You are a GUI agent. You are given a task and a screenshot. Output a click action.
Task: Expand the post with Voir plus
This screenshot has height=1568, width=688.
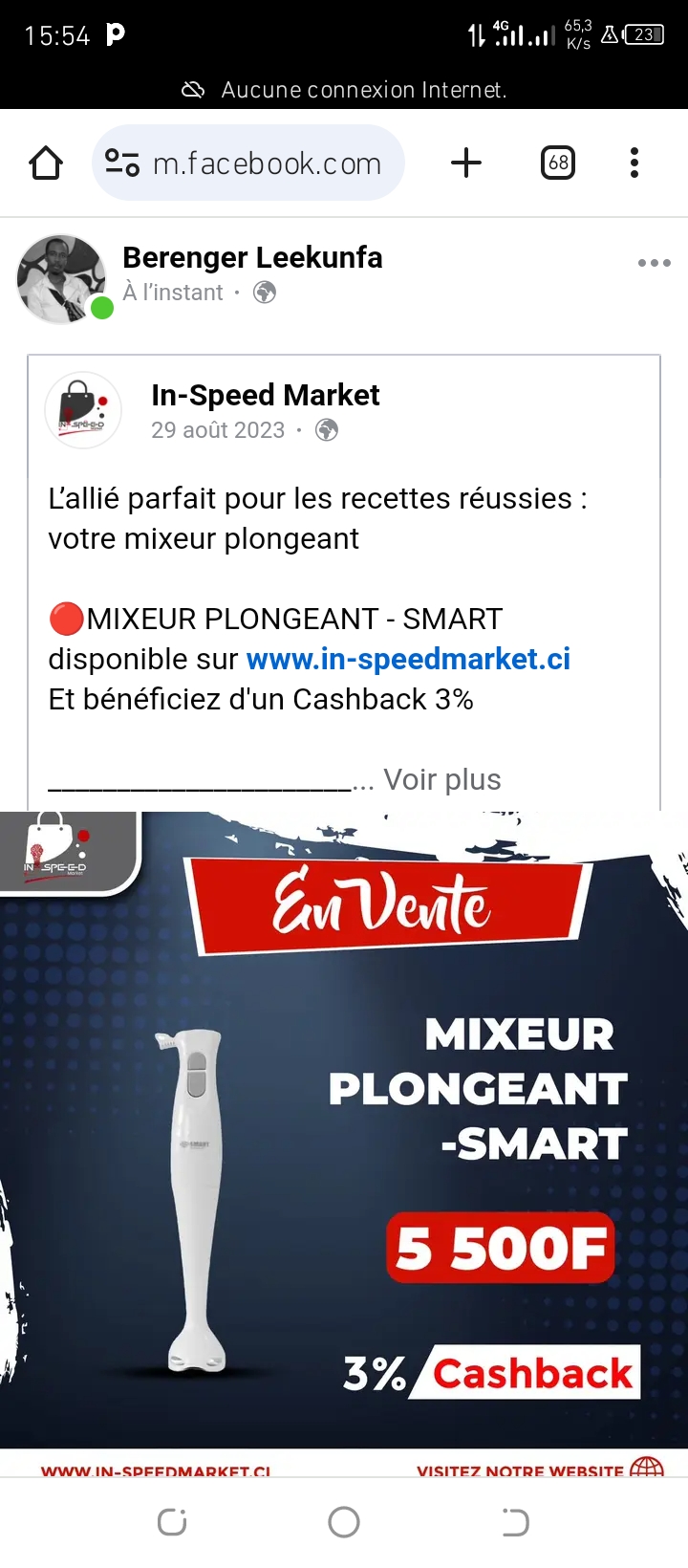click(441, 780)
